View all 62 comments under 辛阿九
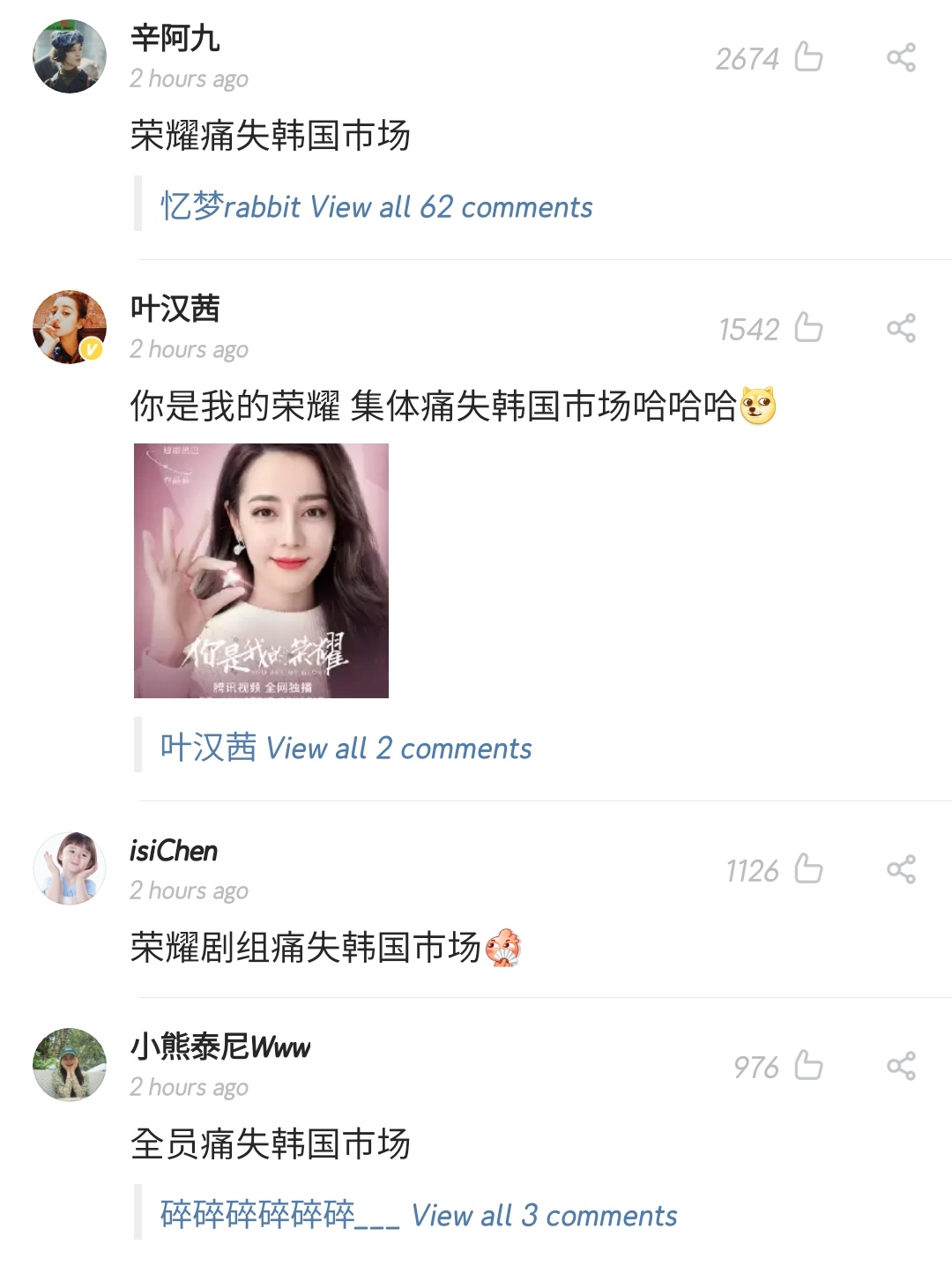 point(450,207)
